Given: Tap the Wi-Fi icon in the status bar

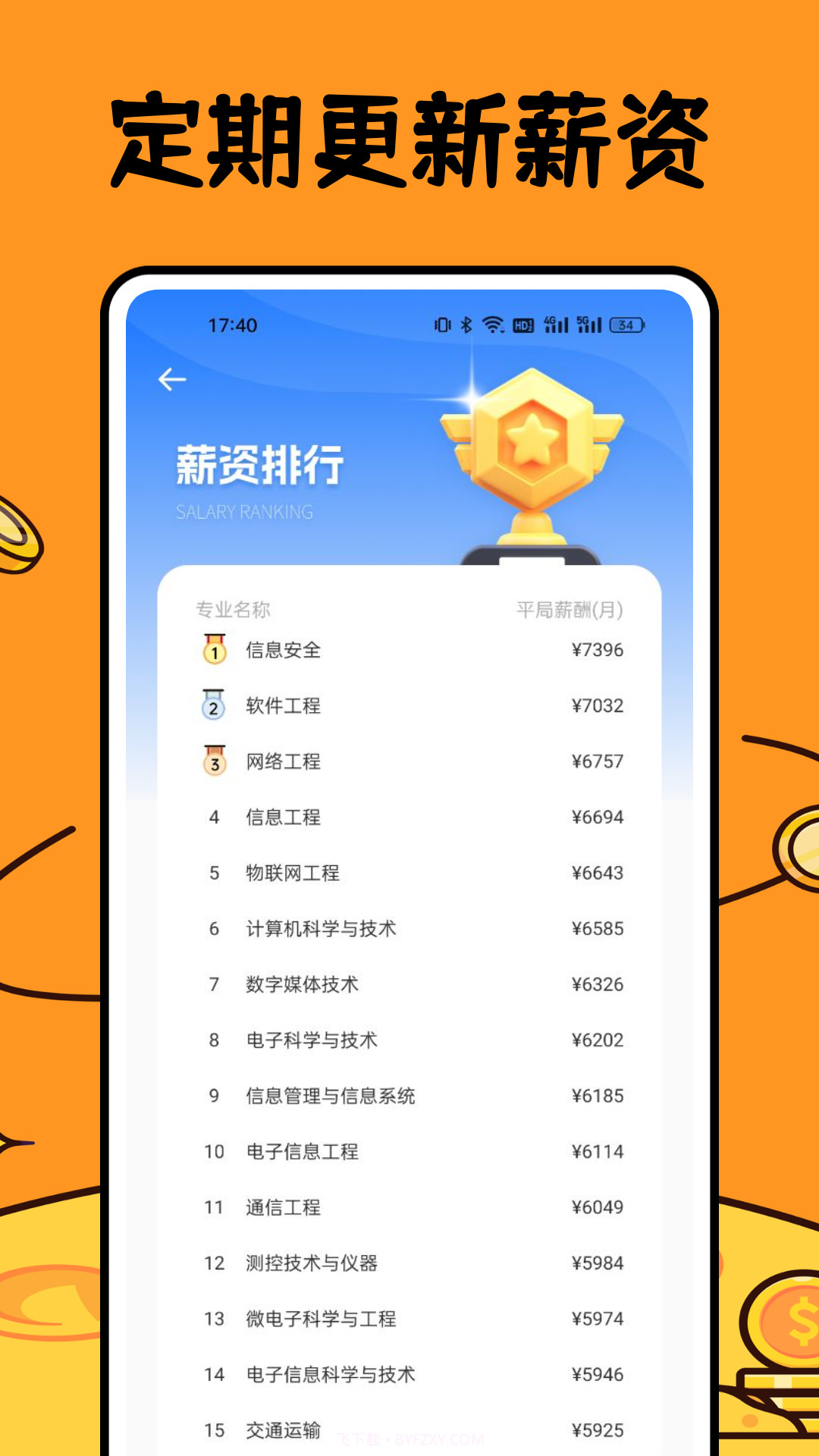Looking at the screenshot, I should 491,324.
